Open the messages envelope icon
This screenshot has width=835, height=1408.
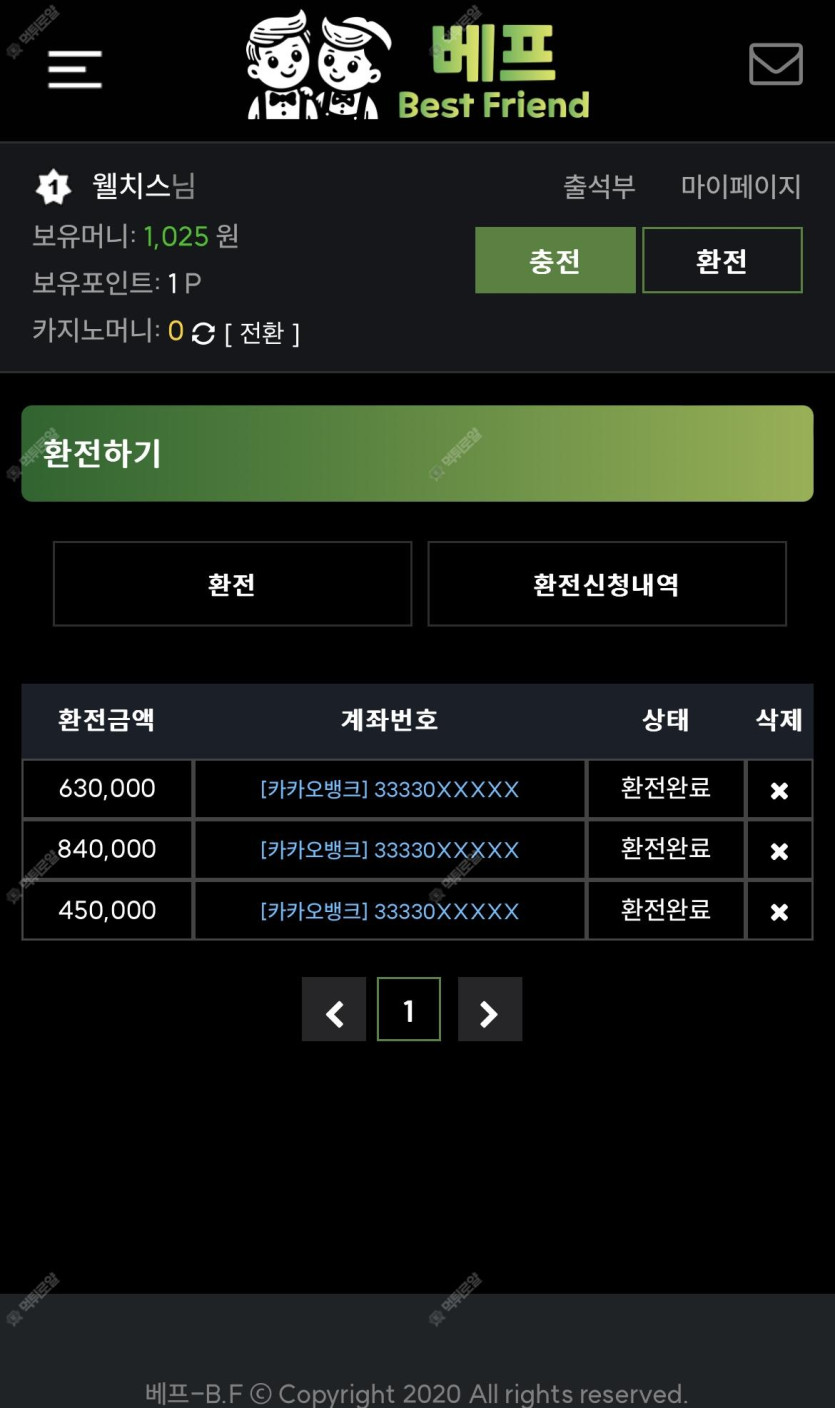[x=775, y=64]
